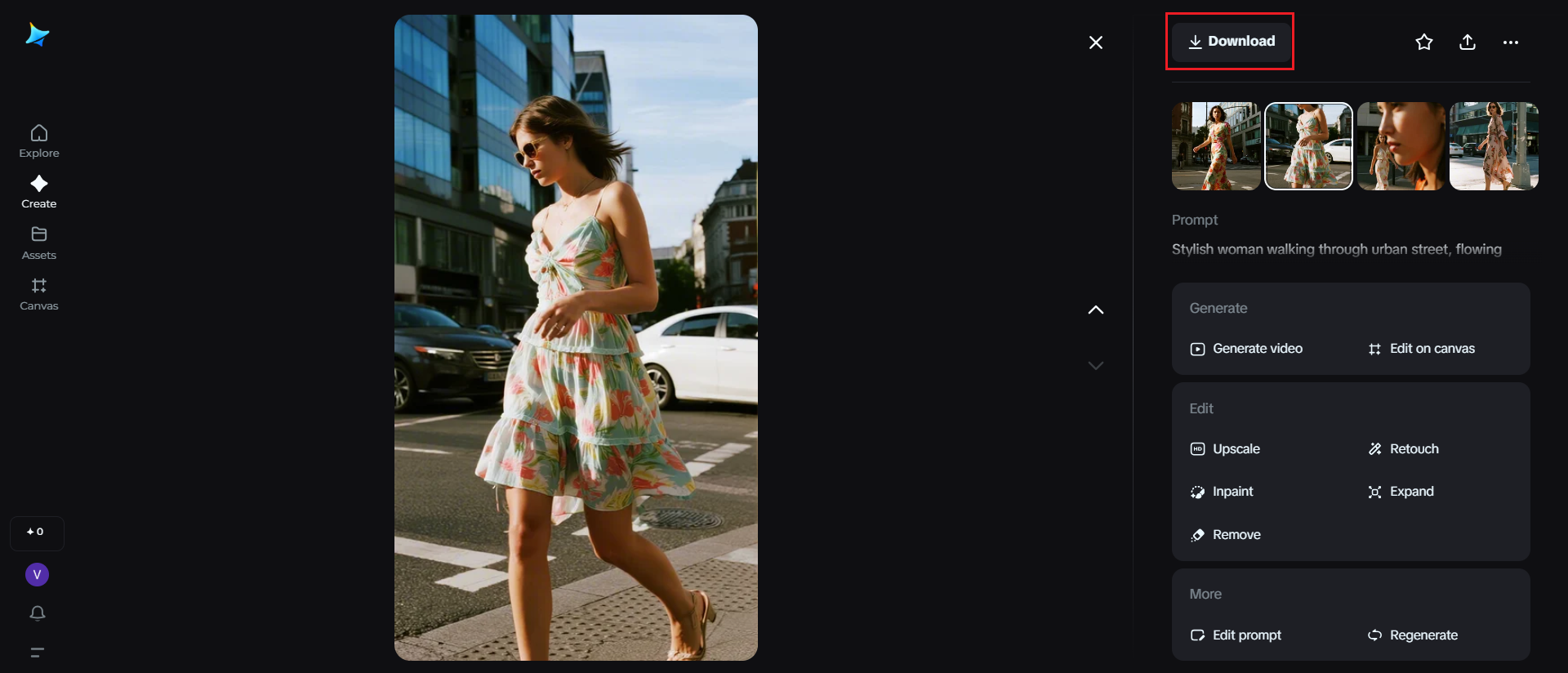The height and width of the screenshot is (673, 1568).
Task: Close the image preview
Action: coord(1095,42)
